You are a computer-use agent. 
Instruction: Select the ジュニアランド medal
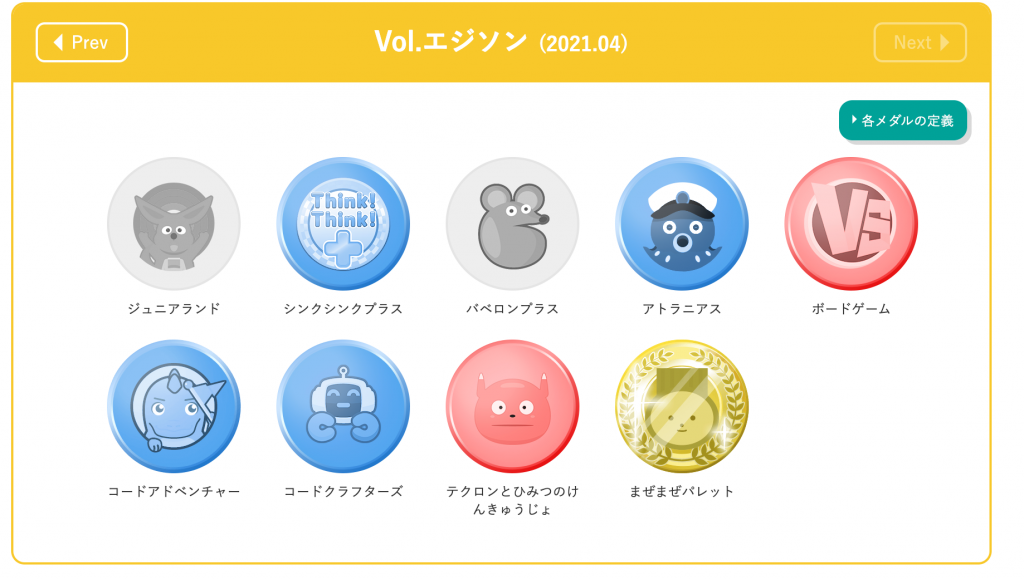point(174,224)
